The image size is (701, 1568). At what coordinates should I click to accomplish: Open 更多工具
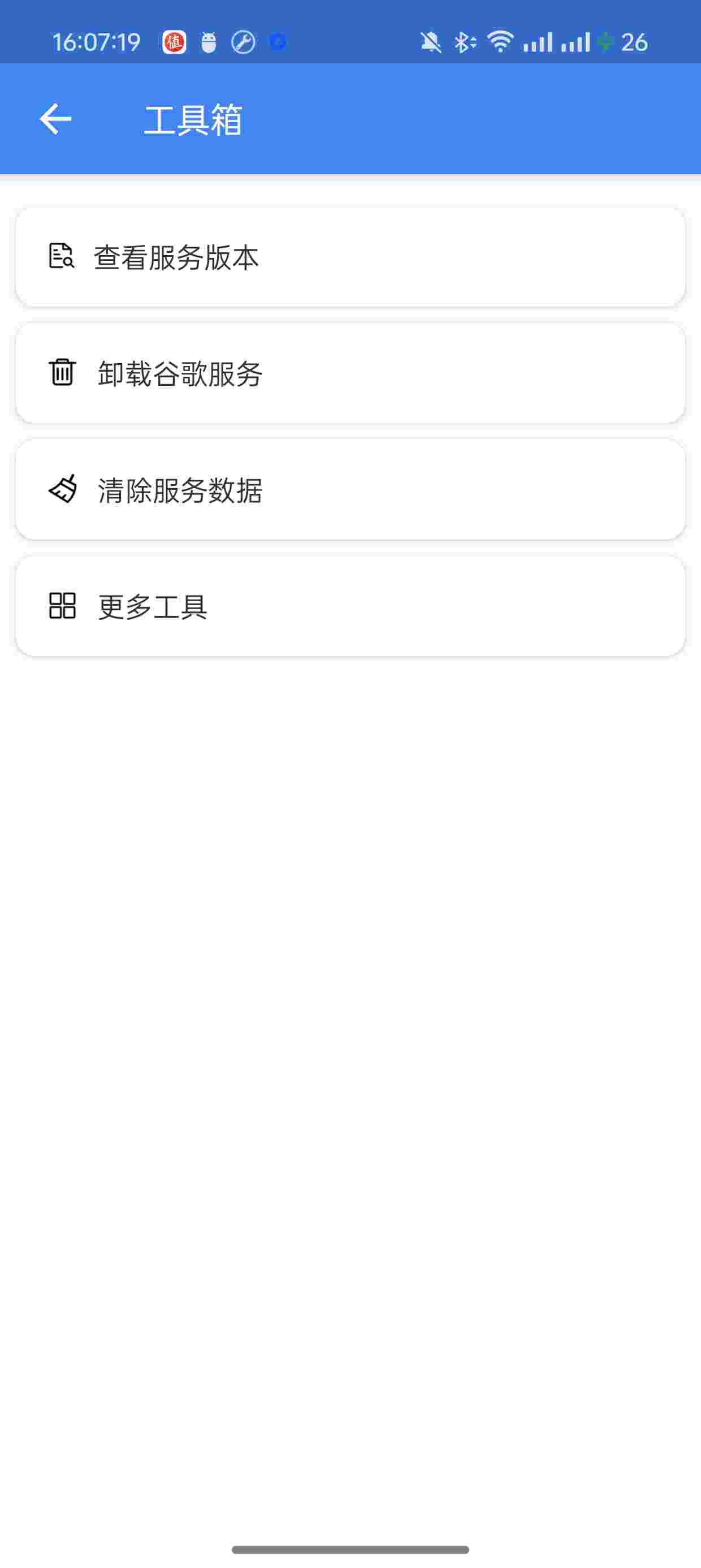[350, 606]
